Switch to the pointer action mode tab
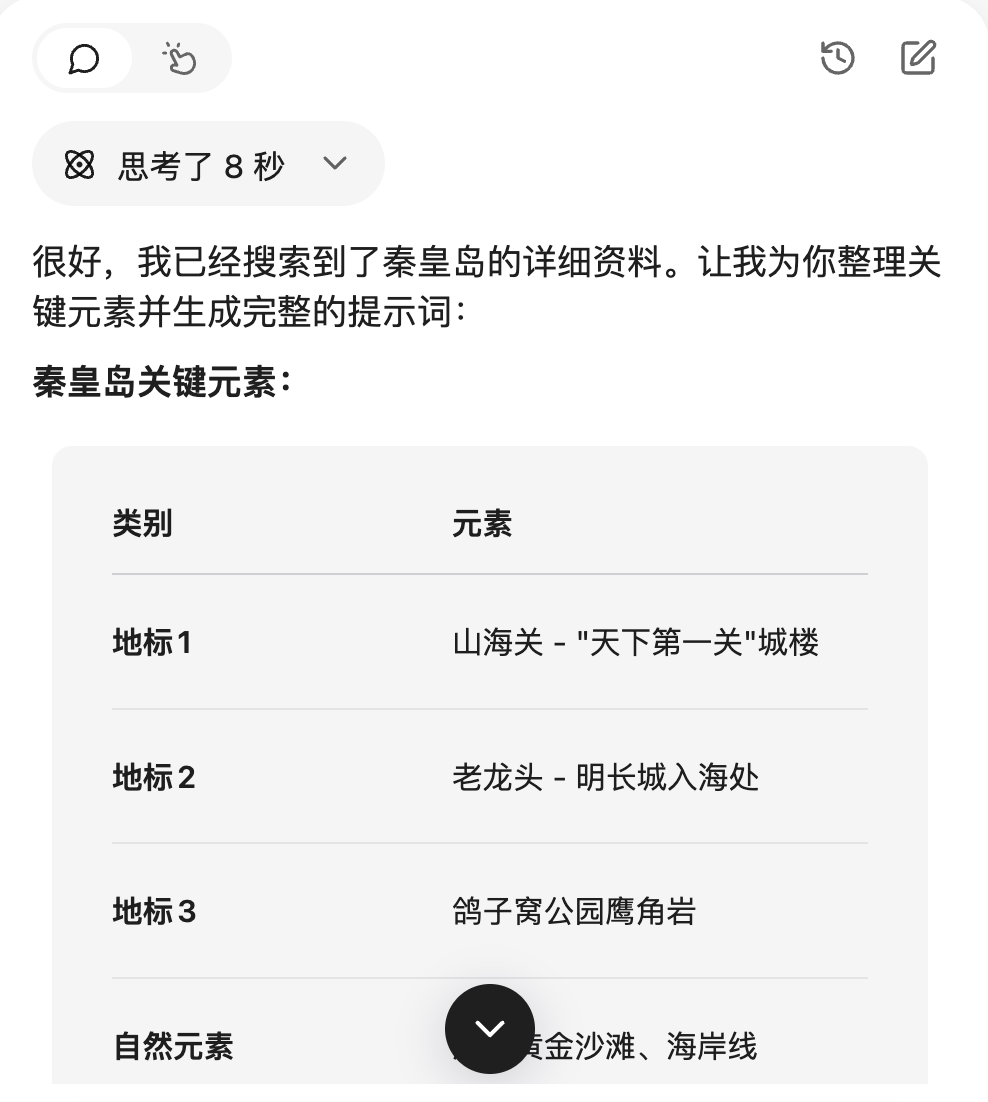This screenshot has width=988, height=1102. (179, 59)
